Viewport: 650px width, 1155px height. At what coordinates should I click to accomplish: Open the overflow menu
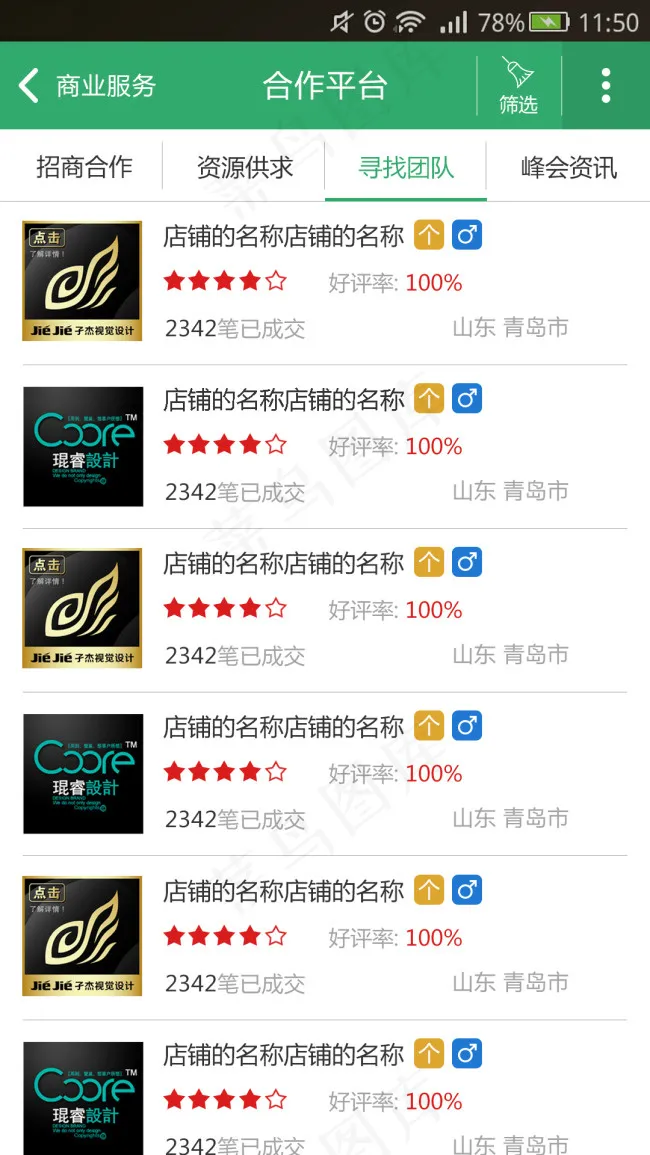605,86
